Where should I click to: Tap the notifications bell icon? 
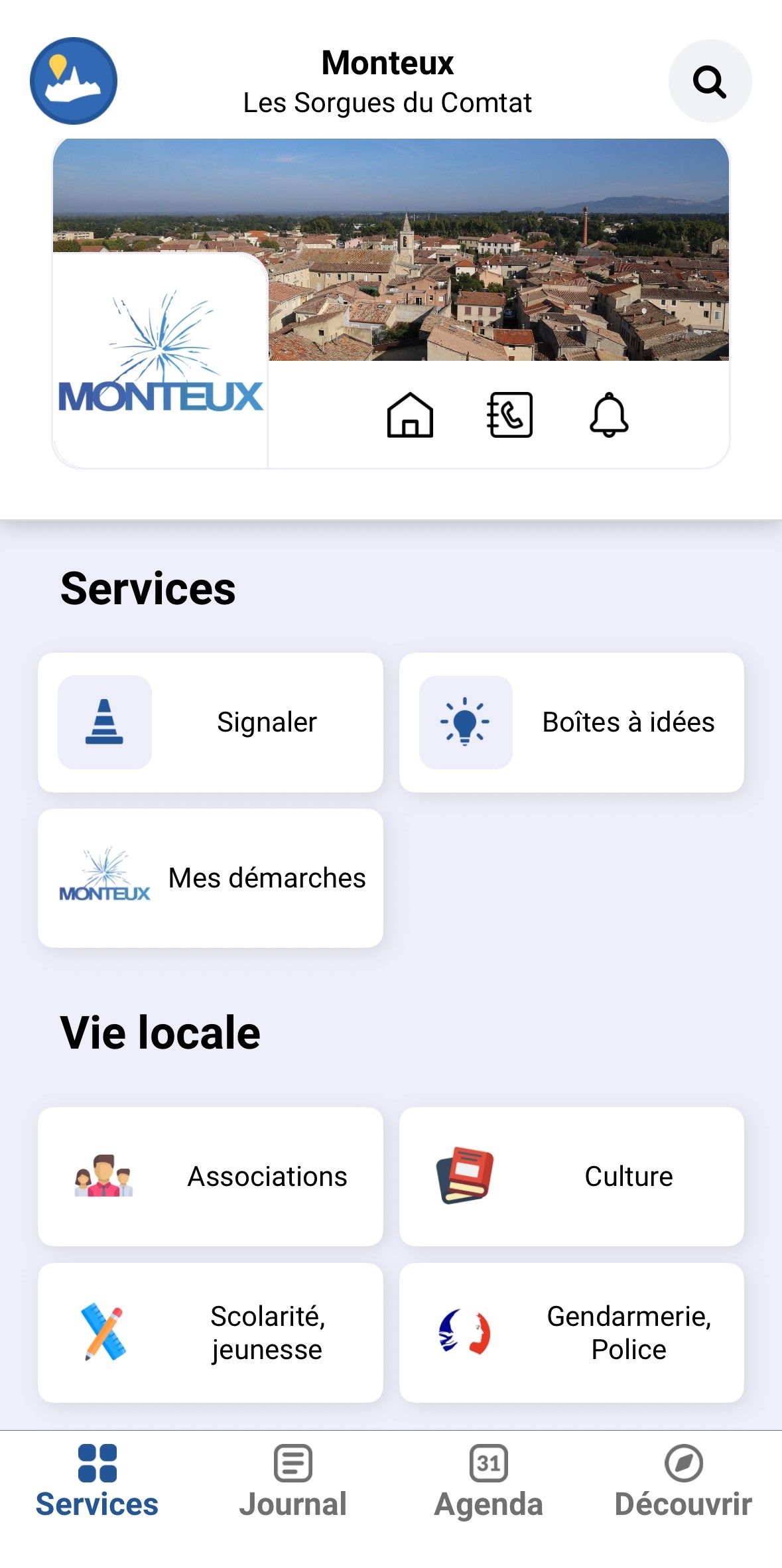point(609,415)
